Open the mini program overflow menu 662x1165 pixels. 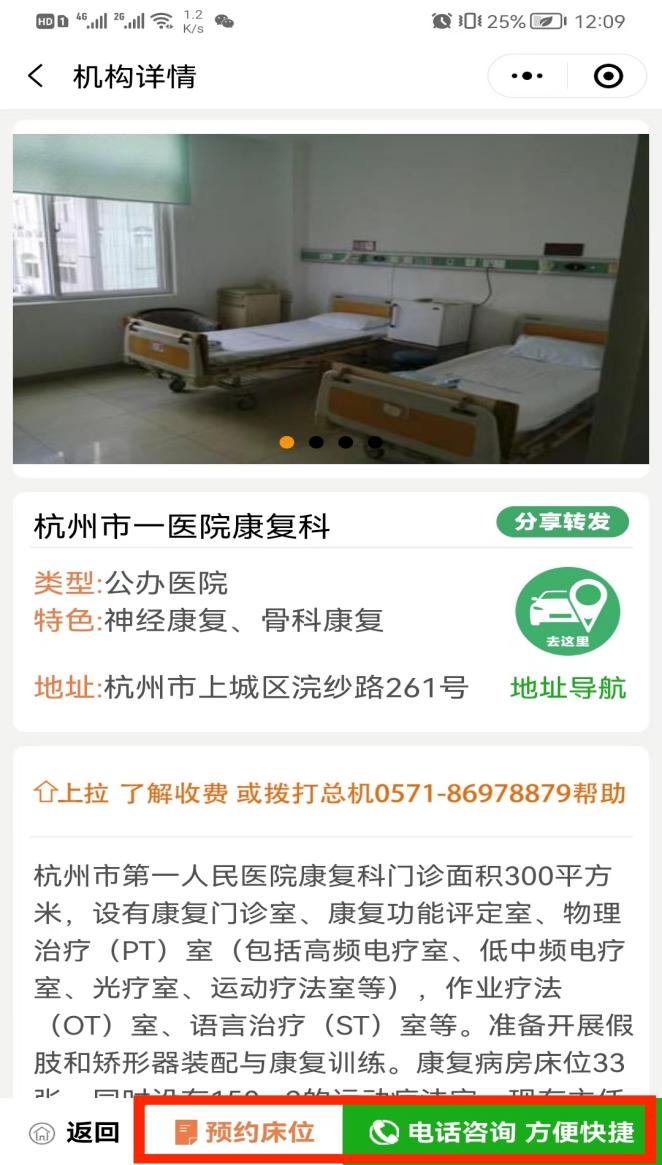coord(527,77)
